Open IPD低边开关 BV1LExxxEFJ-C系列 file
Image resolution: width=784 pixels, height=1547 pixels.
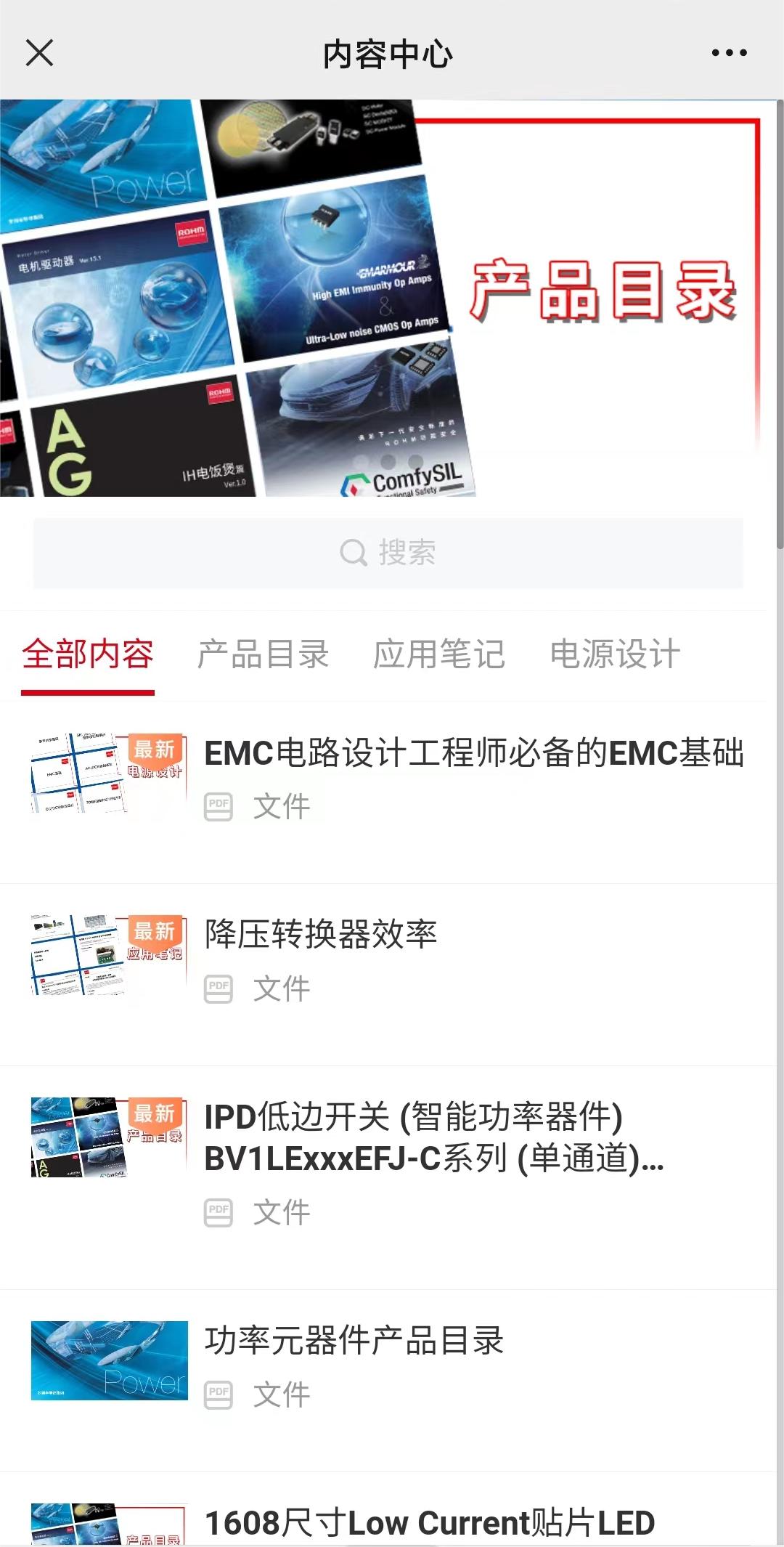[433, 1137]
